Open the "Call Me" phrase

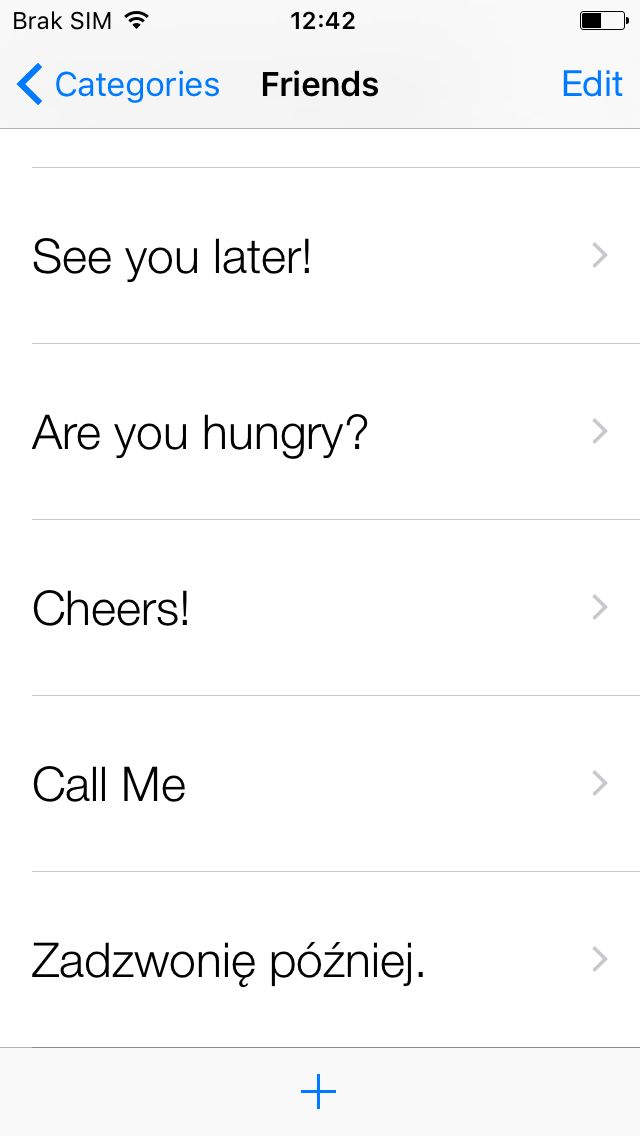click(320, 784)
